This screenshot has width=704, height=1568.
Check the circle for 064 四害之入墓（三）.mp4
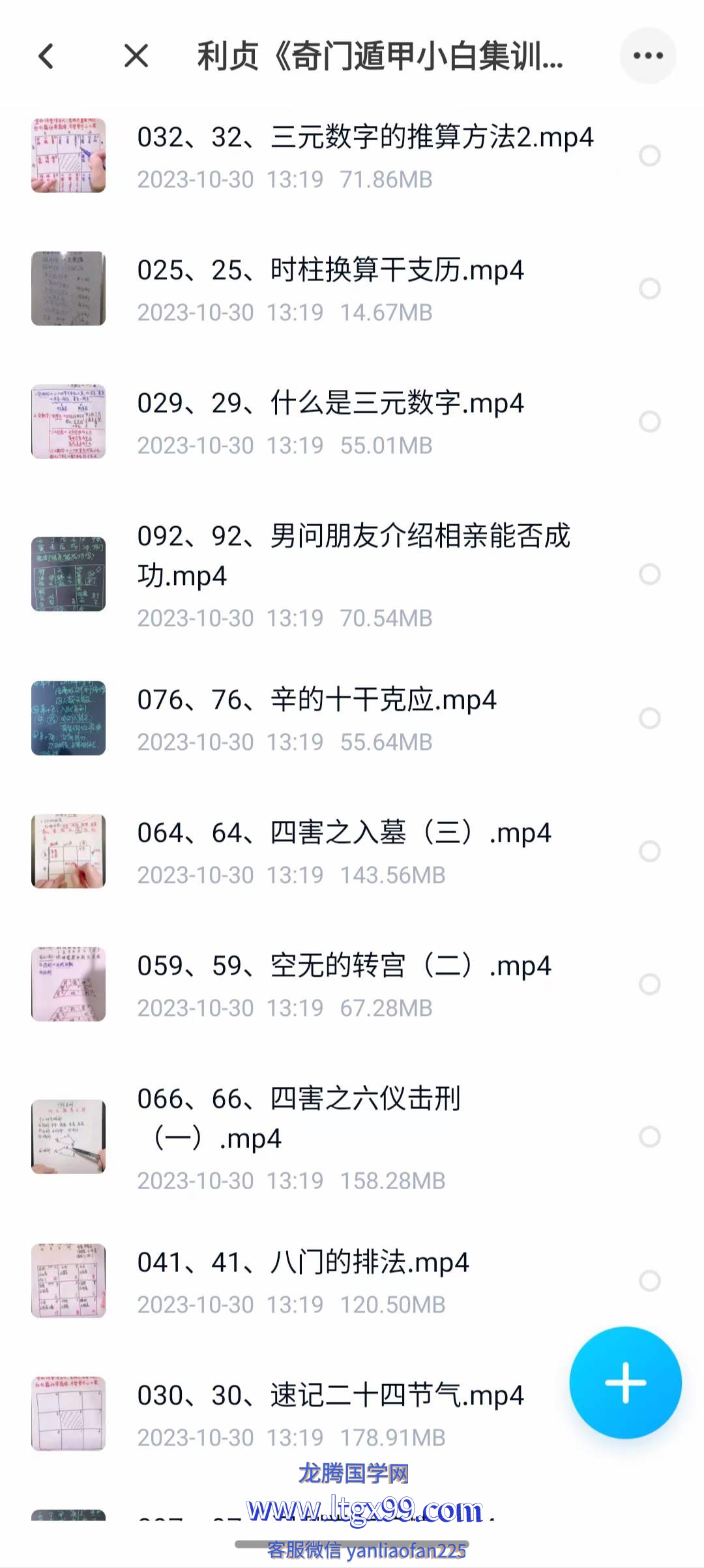tap(649, 851)
